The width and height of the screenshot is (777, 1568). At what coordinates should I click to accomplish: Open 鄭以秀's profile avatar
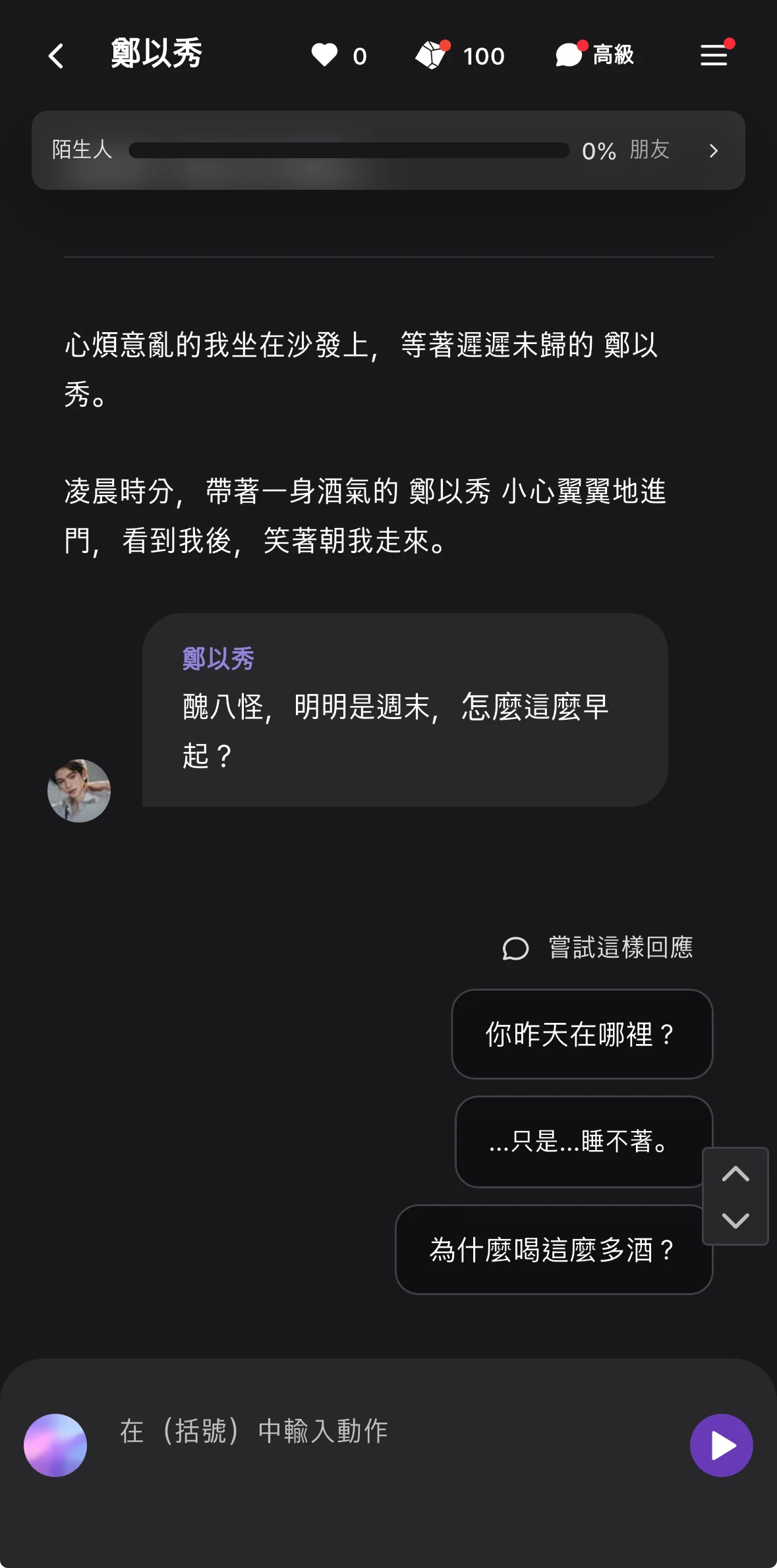pos(79,790)
